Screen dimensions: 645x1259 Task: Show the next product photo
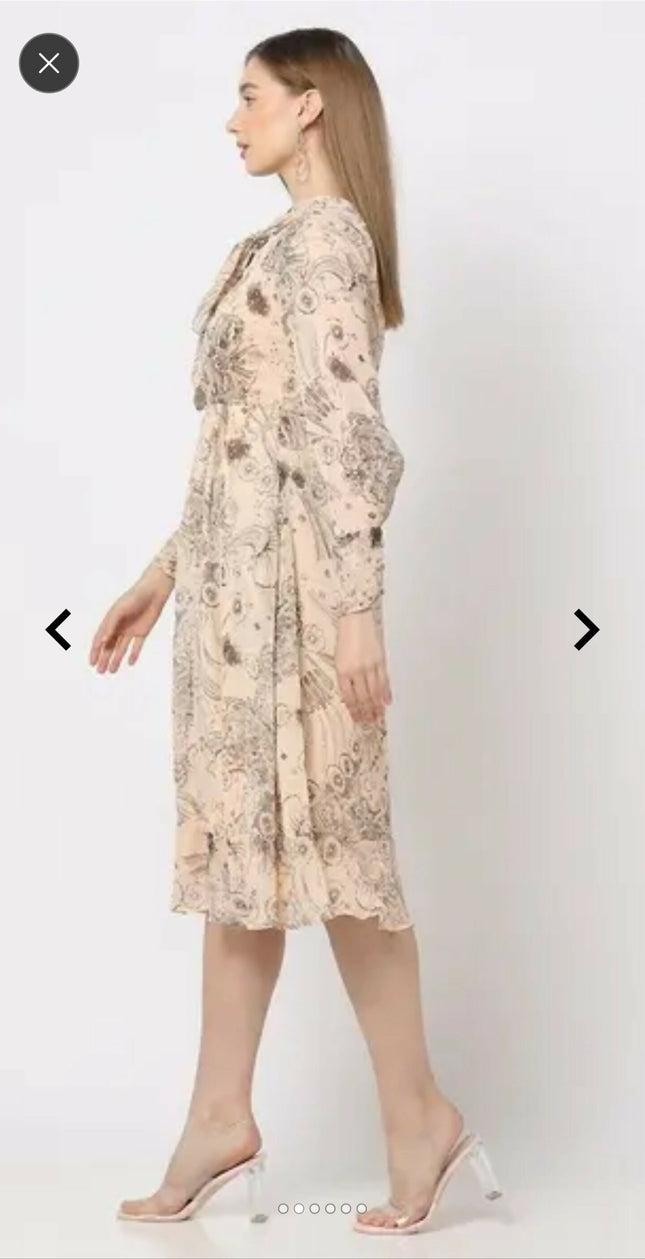coord(586,630)
